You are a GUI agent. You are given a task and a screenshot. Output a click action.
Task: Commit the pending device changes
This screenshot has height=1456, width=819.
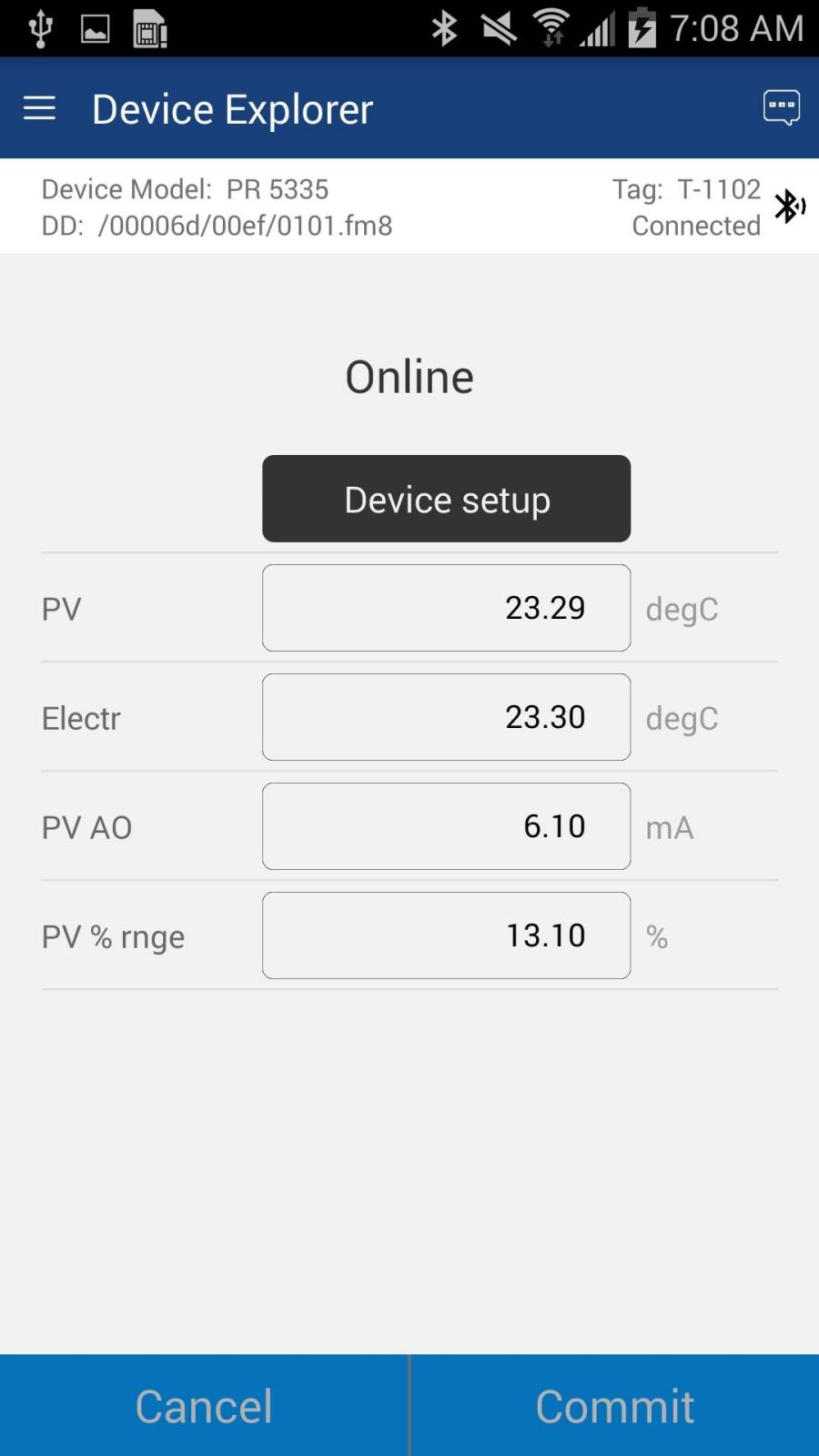click(615, 1405)
